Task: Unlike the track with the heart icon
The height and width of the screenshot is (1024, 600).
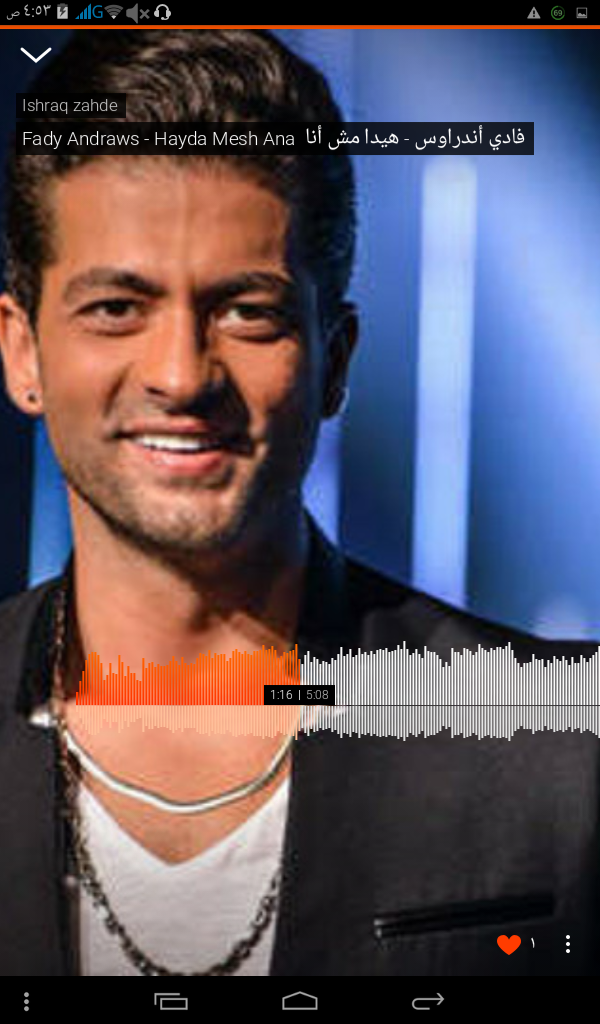Action: pyautogui.click(x=509, y=944)
